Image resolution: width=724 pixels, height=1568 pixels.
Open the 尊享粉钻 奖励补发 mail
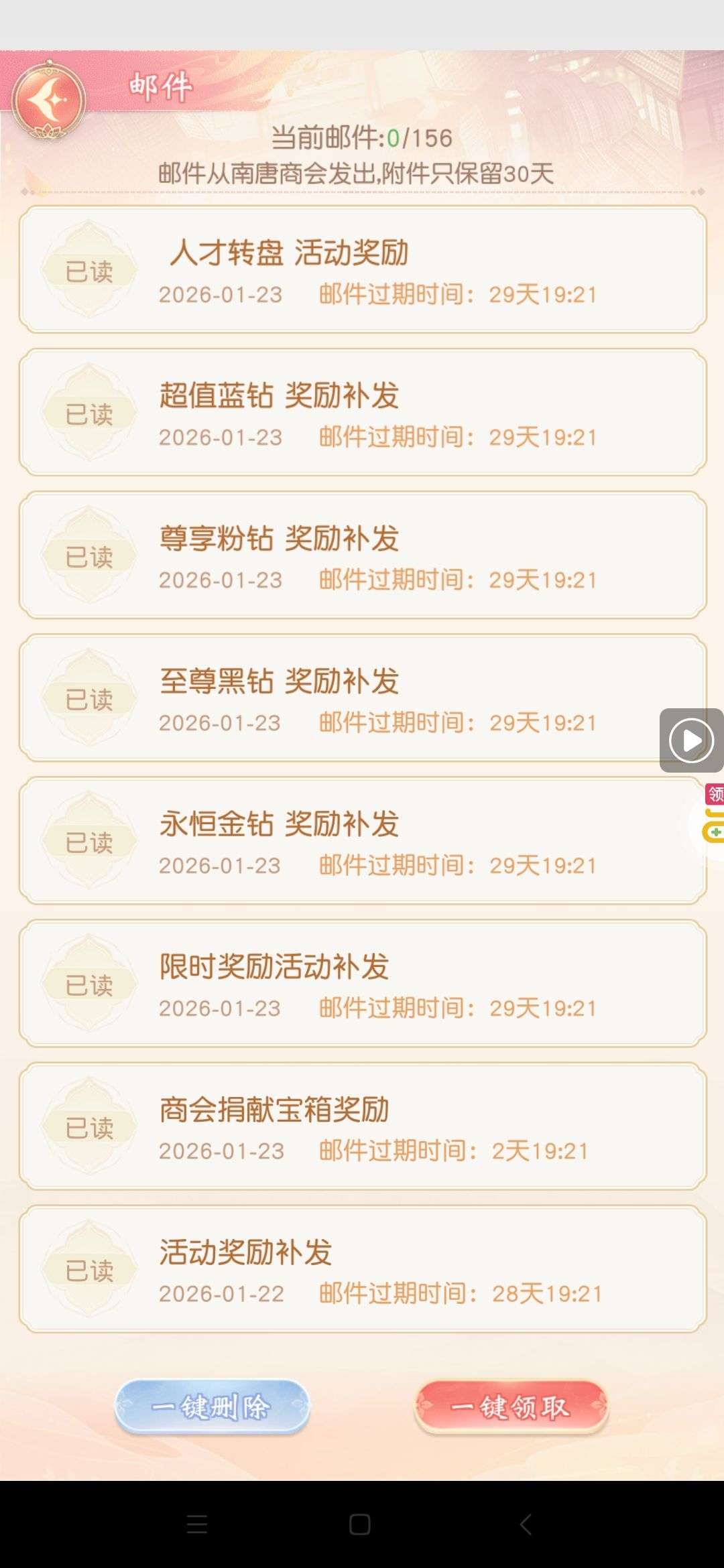click(362, 555)
